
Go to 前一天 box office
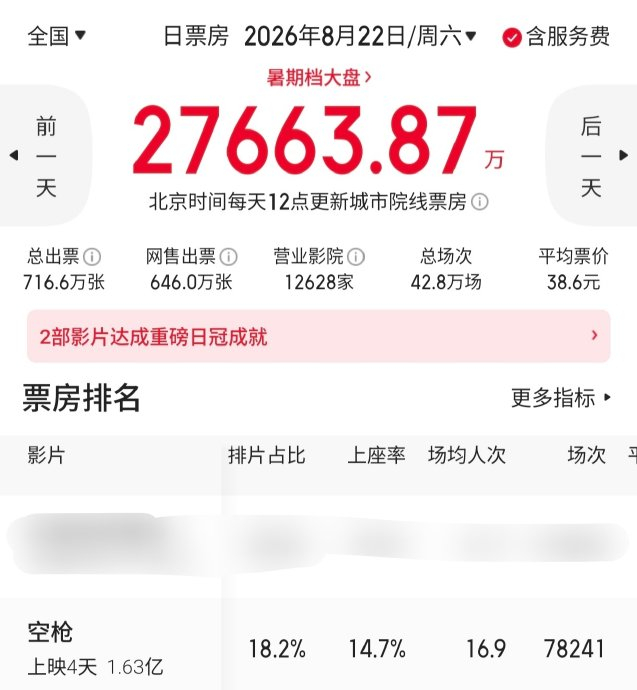45,155
